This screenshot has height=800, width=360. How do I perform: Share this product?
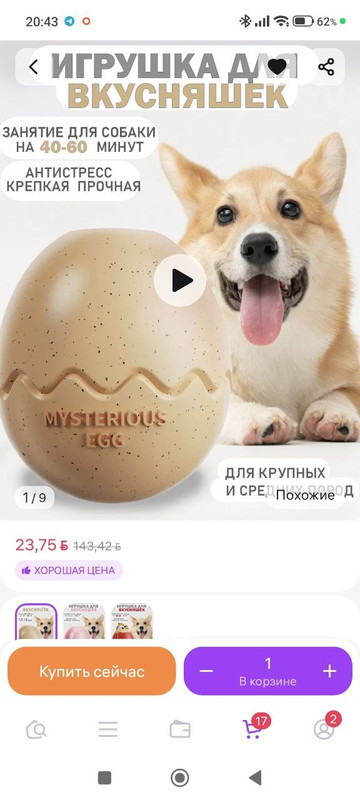click(326, 67)
